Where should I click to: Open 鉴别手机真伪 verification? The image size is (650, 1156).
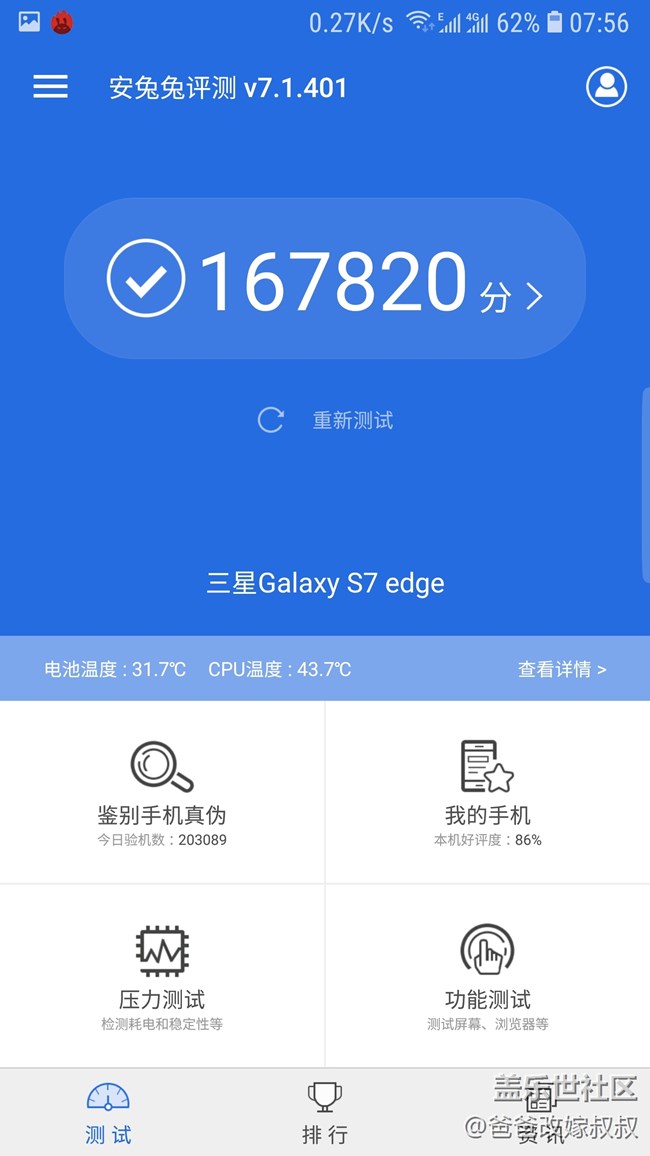(x=162, y=792)
